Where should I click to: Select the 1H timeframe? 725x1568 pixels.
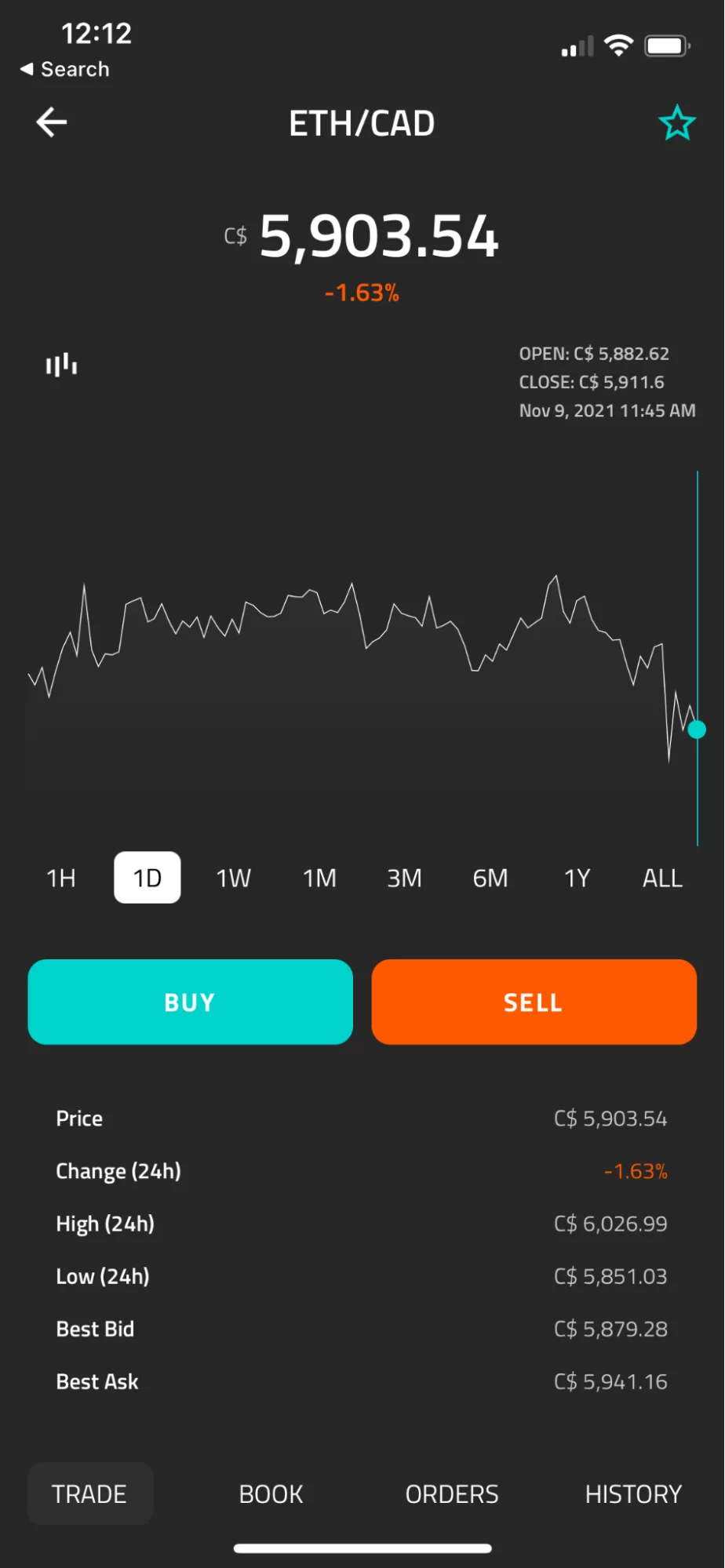[x=60, y=878]
